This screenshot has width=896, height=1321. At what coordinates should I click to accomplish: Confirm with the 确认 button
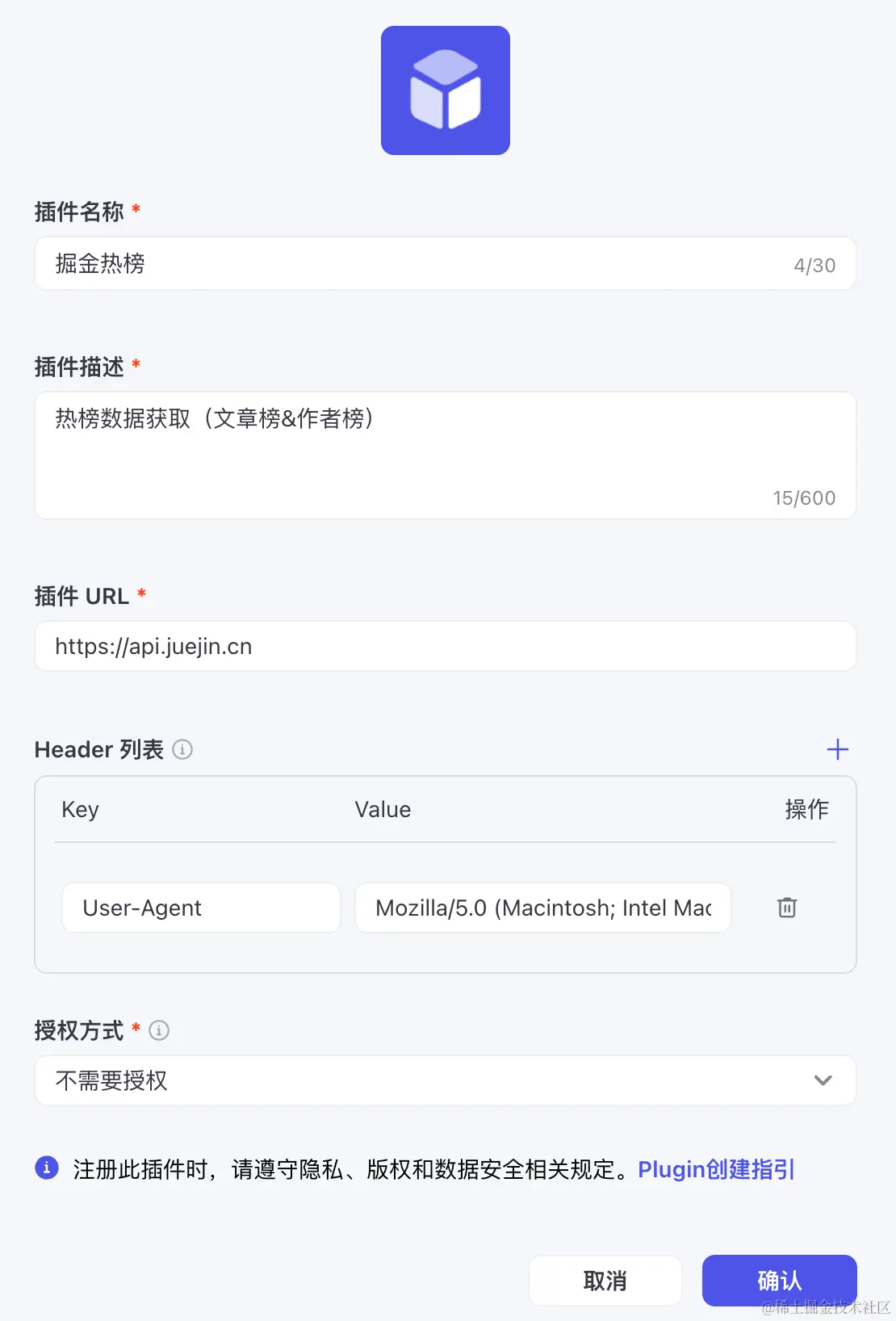pos(779,1281)
